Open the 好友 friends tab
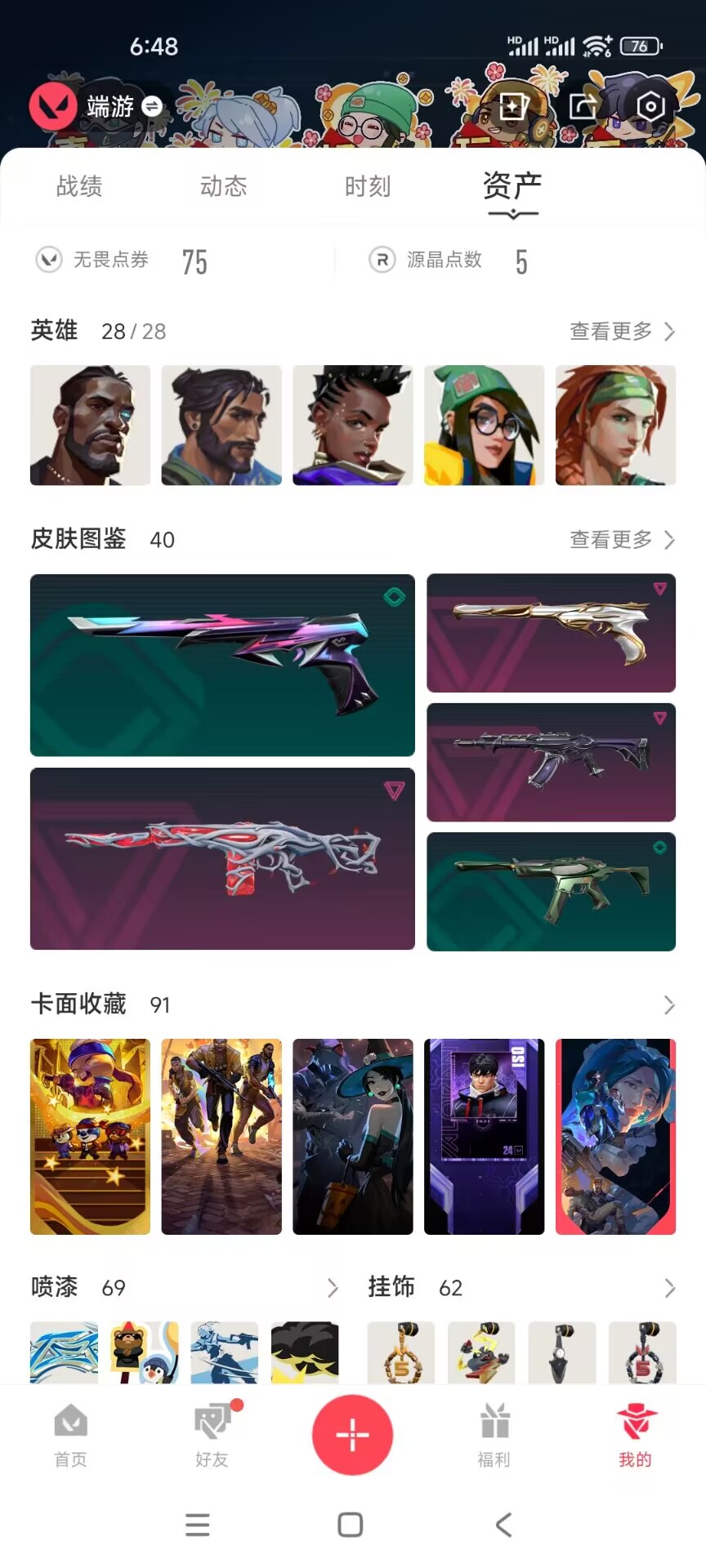706x1568 pixels. (x=212, y=1435)
